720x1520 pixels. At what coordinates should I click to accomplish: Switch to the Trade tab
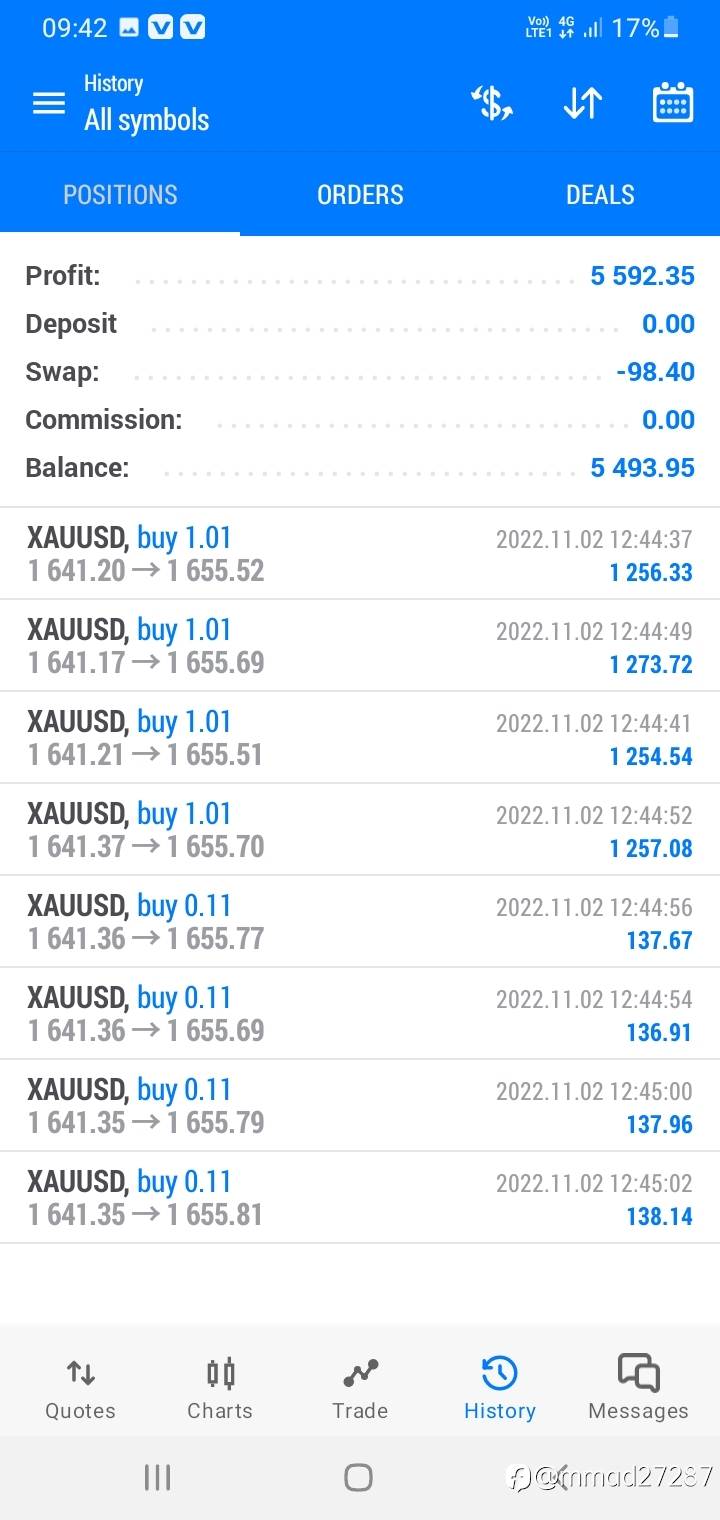click(360, 1388)
